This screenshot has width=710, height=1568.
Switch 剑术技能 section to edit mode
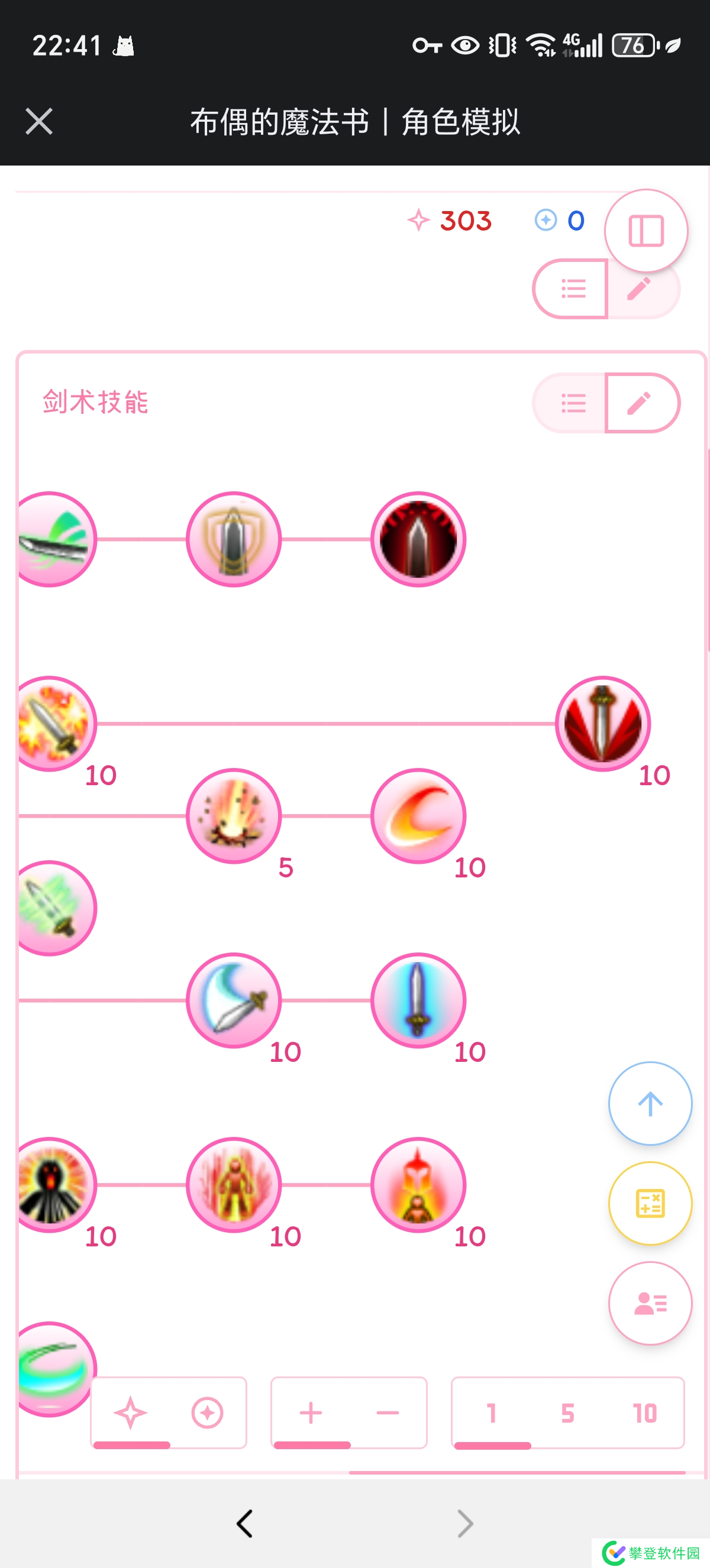[641, 403]
